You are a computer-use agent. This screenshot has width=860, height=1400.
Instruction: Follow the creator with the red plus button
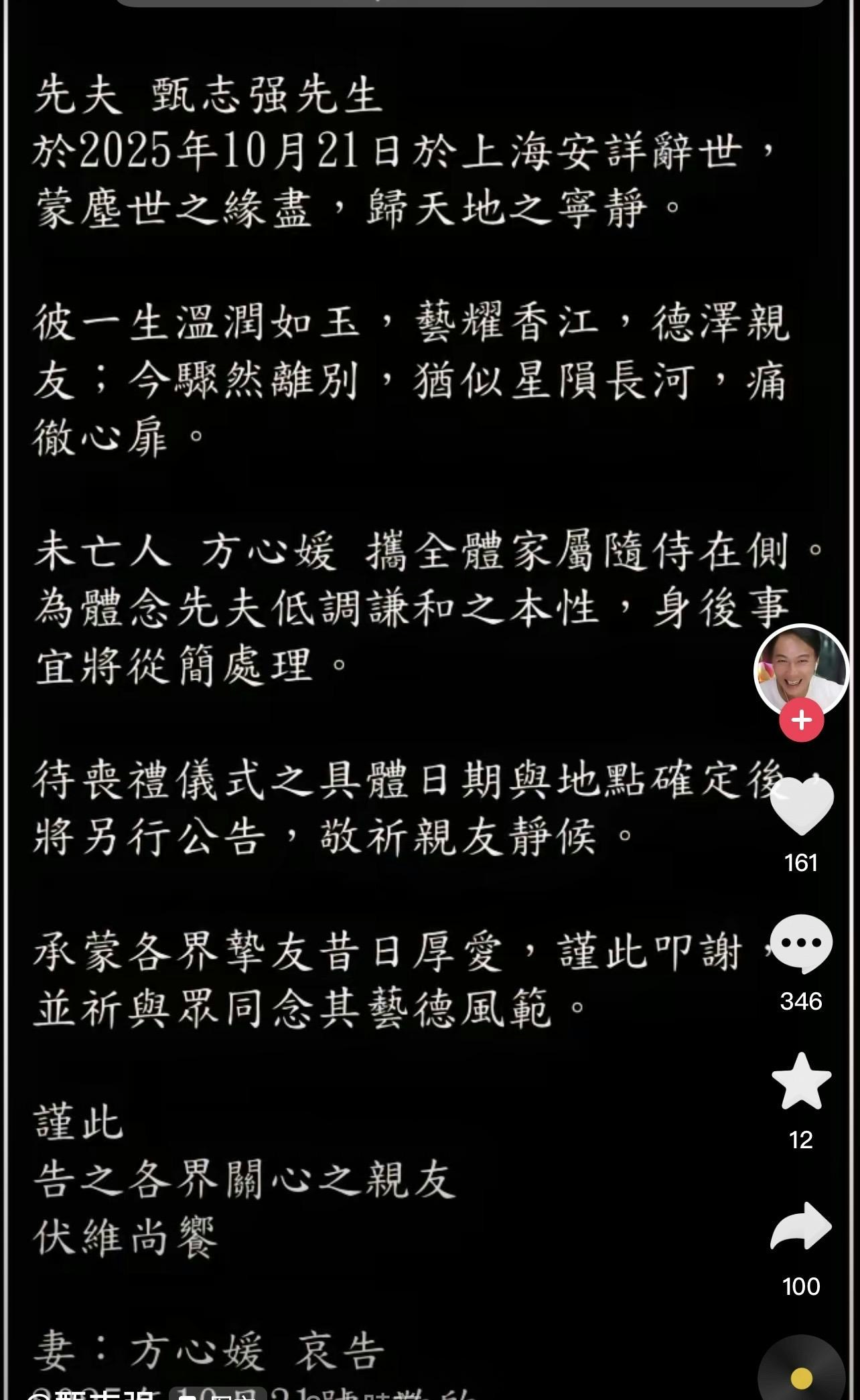pos(801,720)
